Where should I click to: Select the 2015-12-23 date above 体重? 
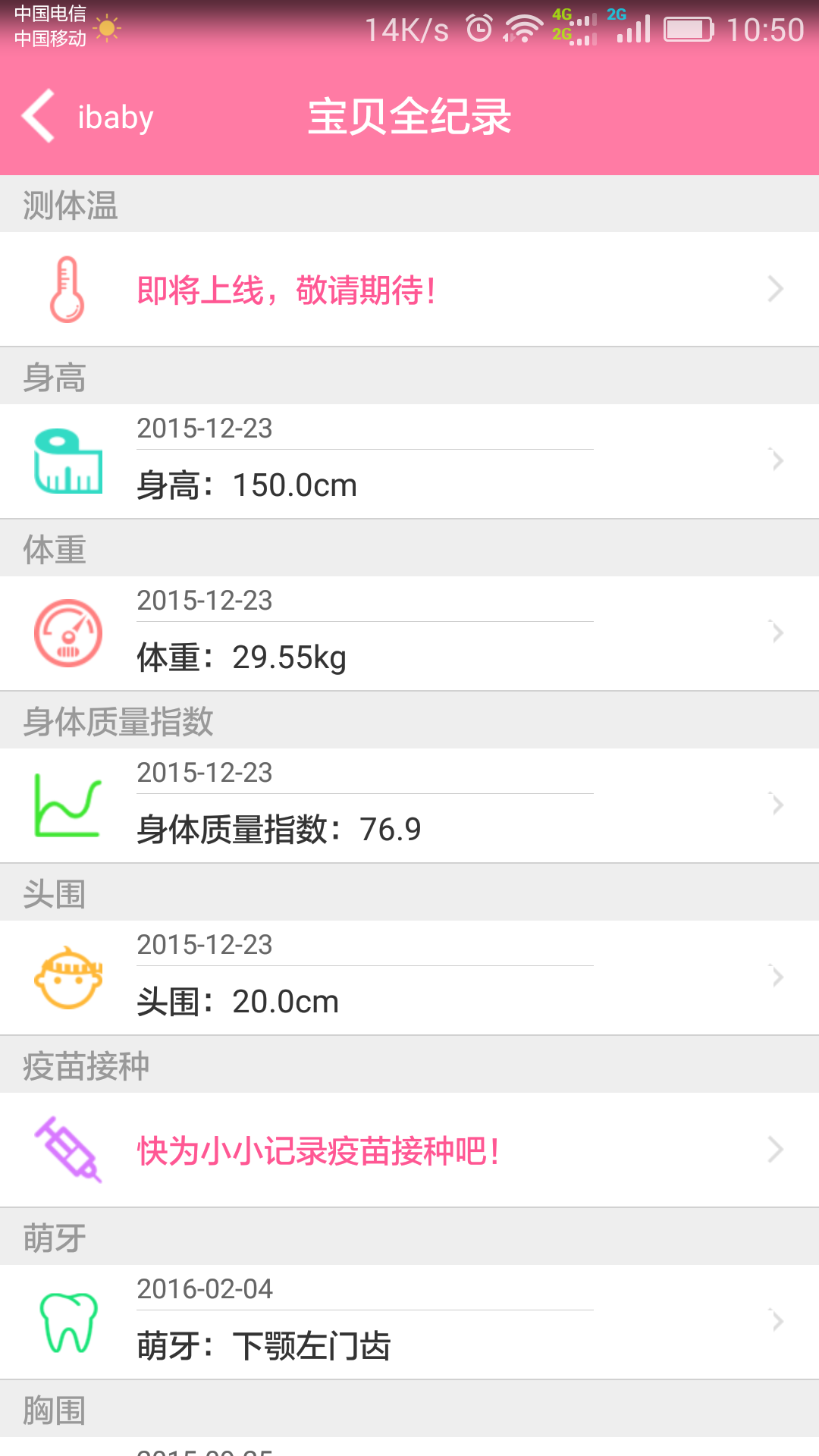(205, 600)
